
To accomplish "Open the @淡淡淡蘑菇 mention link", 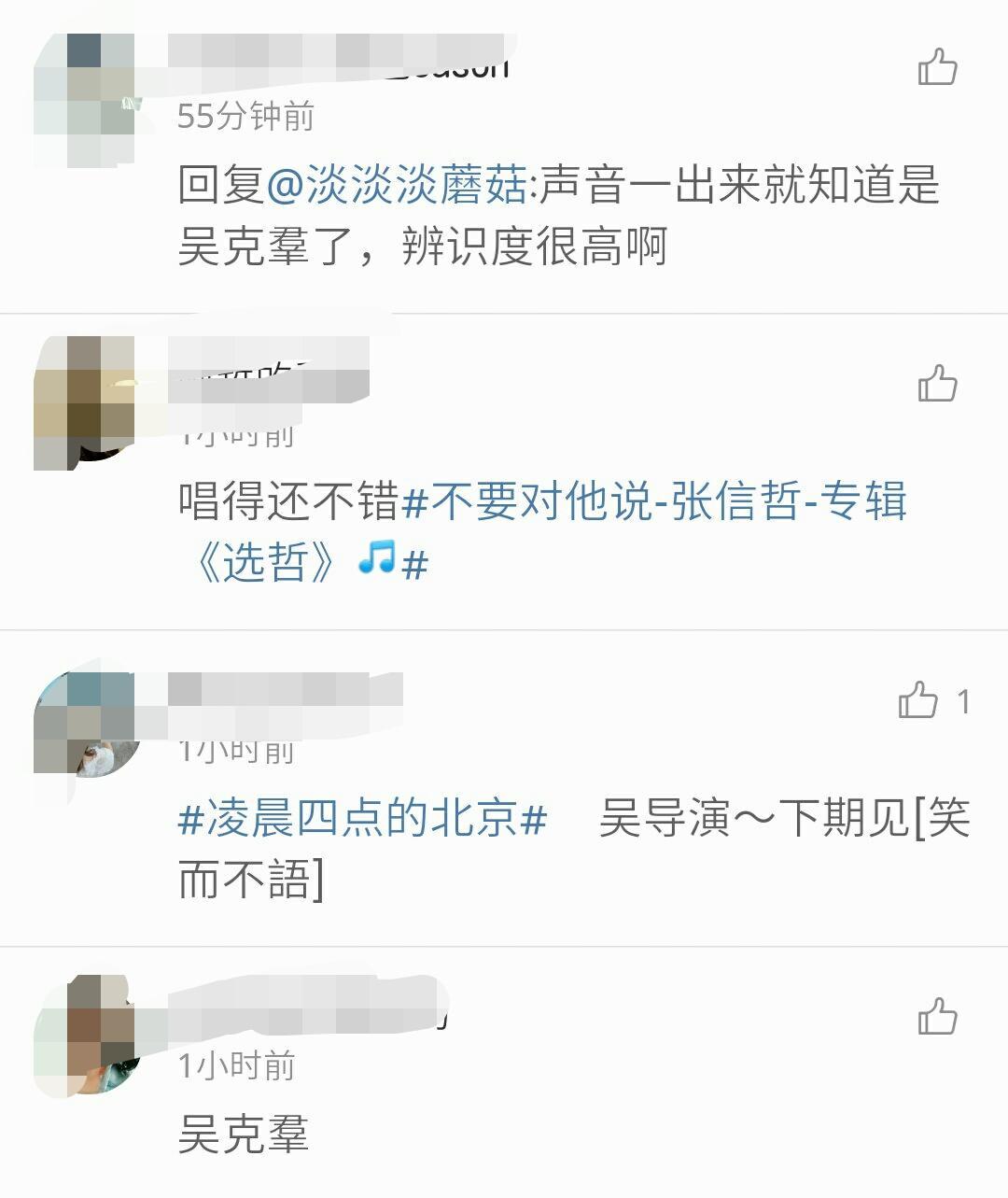I will (x=398, y=185).
